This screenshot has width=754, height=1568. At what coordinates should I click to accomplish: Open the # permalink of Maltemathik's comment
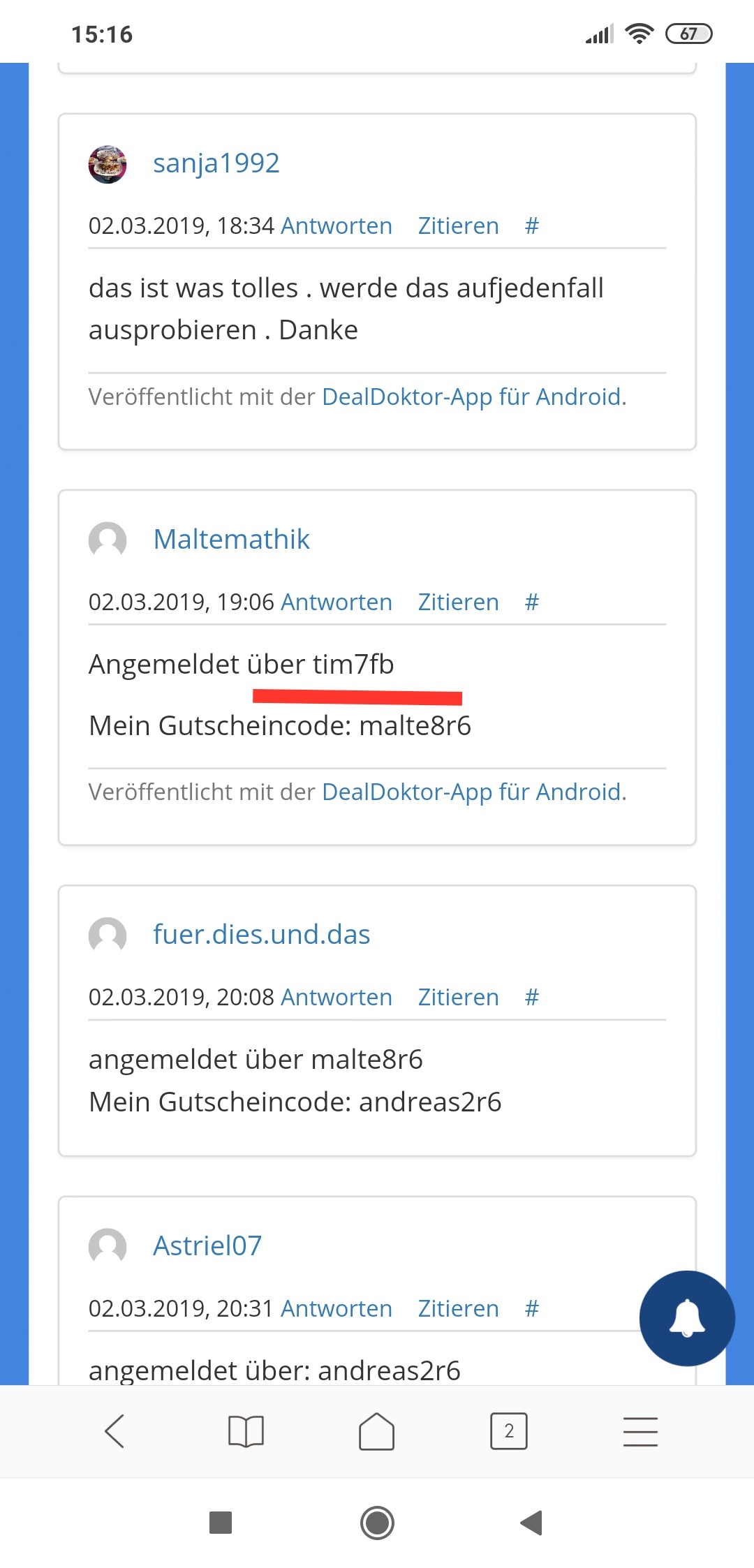click(532, 602)
